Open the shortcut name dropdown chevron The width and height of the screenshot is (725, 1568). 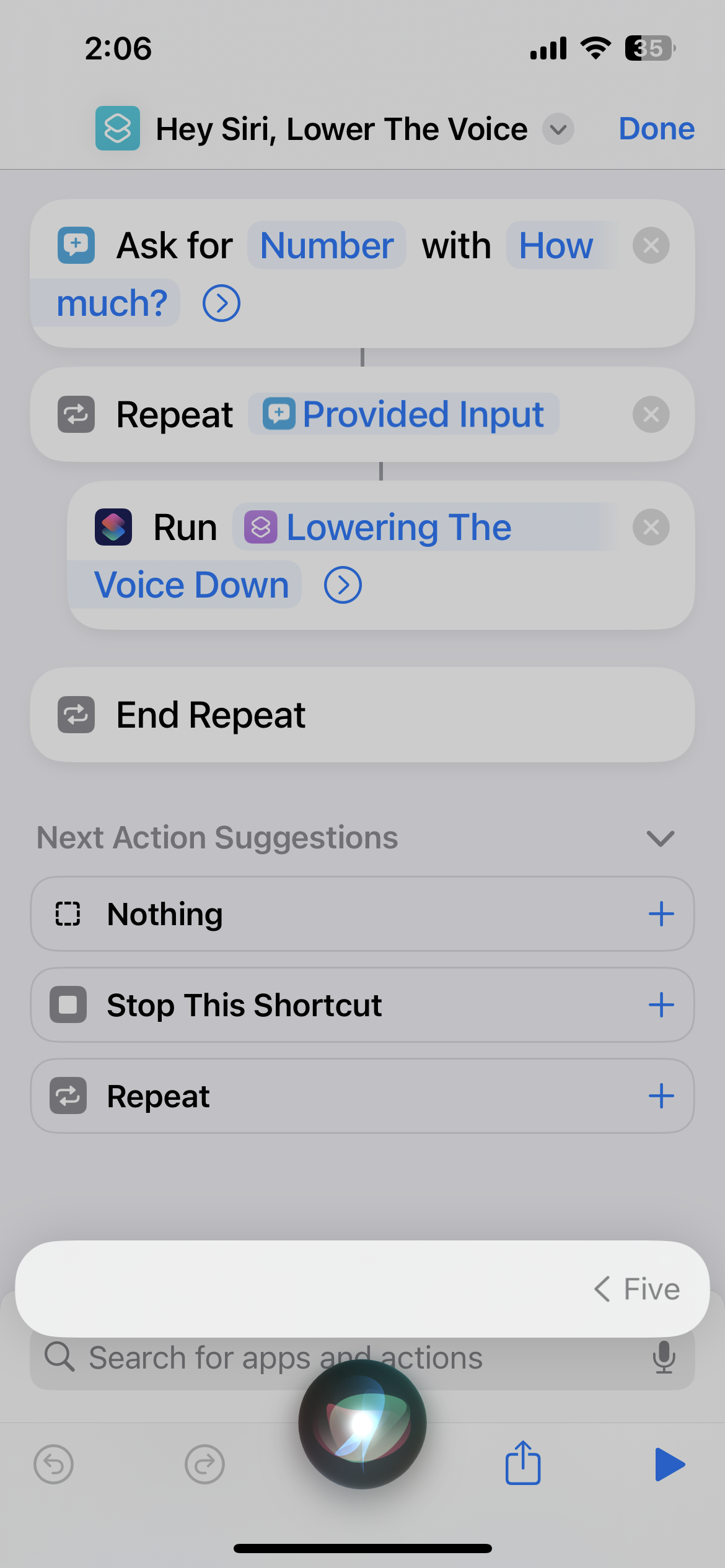558,129
